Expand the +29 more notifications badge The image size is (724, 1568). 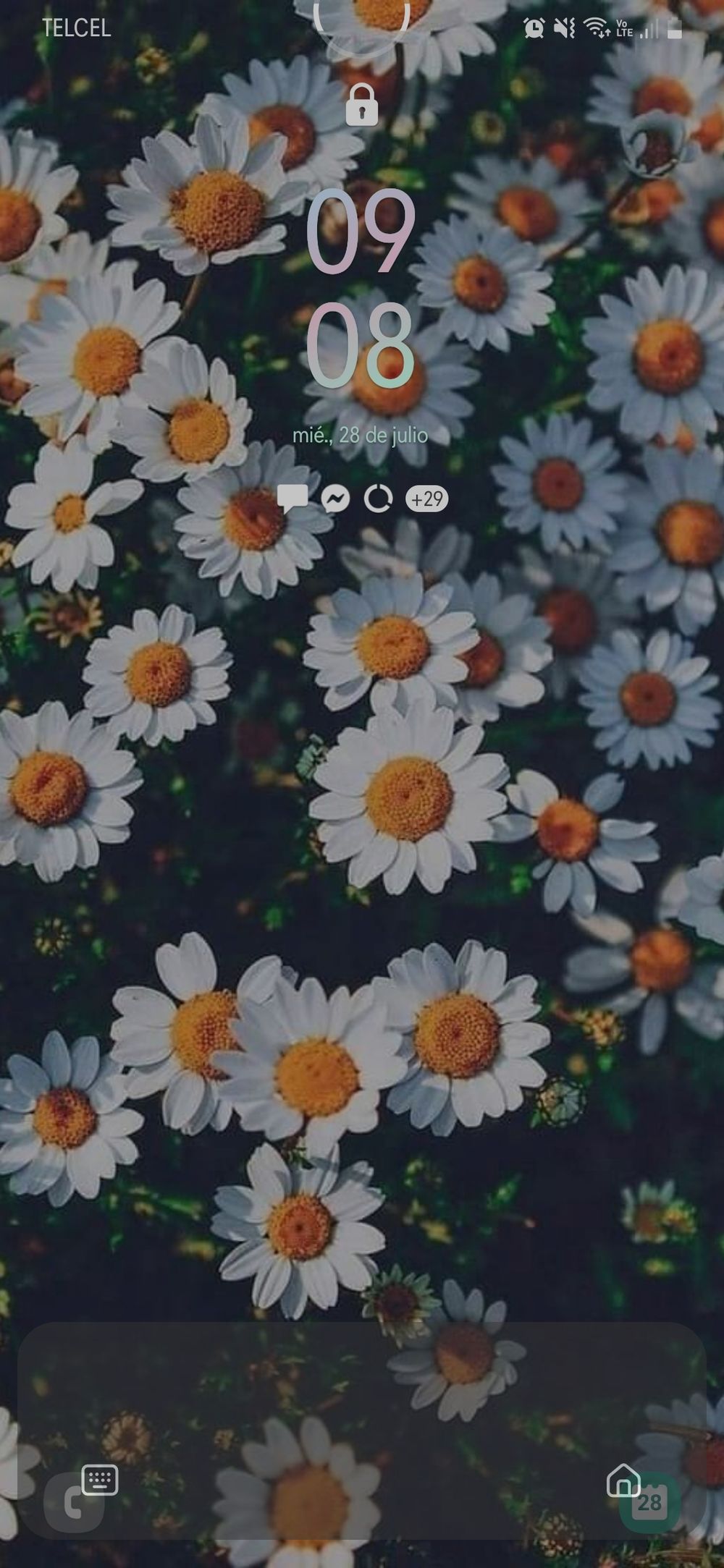tap(426, 499)
